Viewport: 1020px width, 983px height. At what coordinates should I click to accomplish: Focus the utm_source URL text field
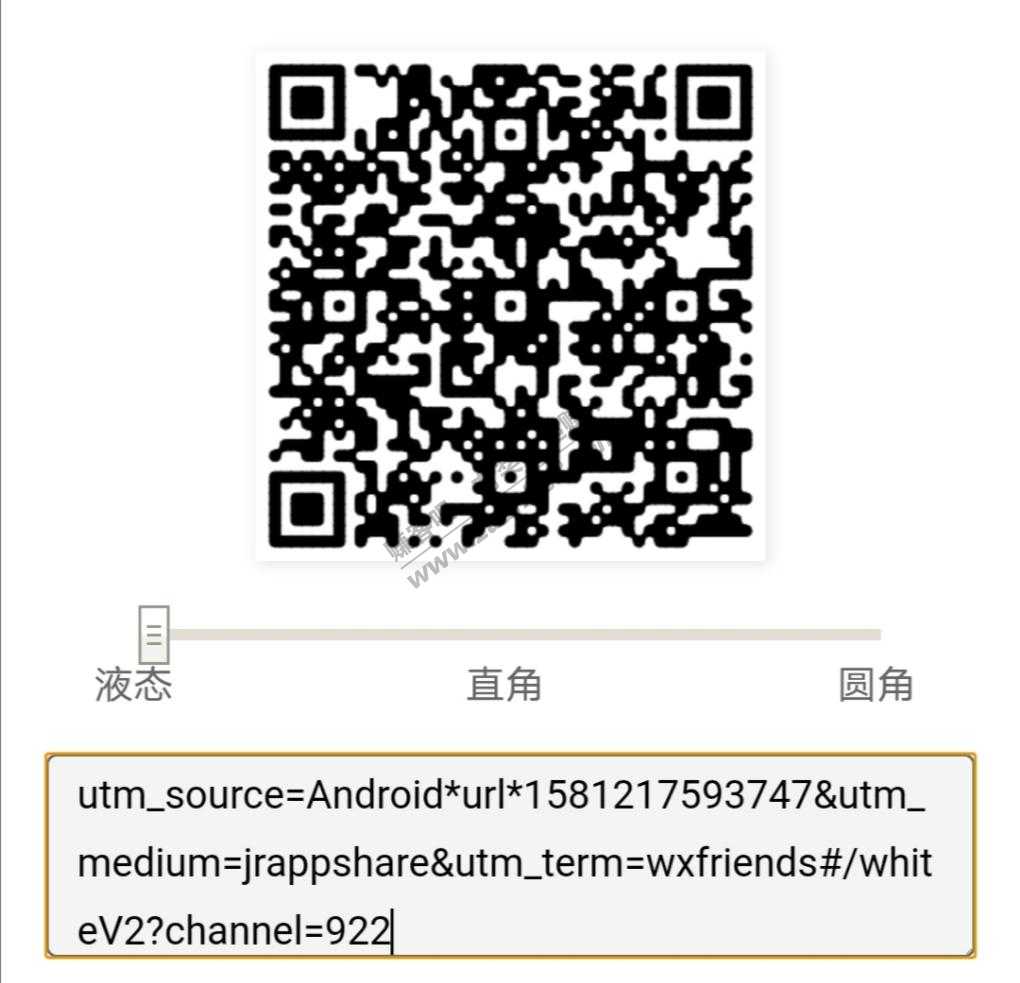pos(509,855)
